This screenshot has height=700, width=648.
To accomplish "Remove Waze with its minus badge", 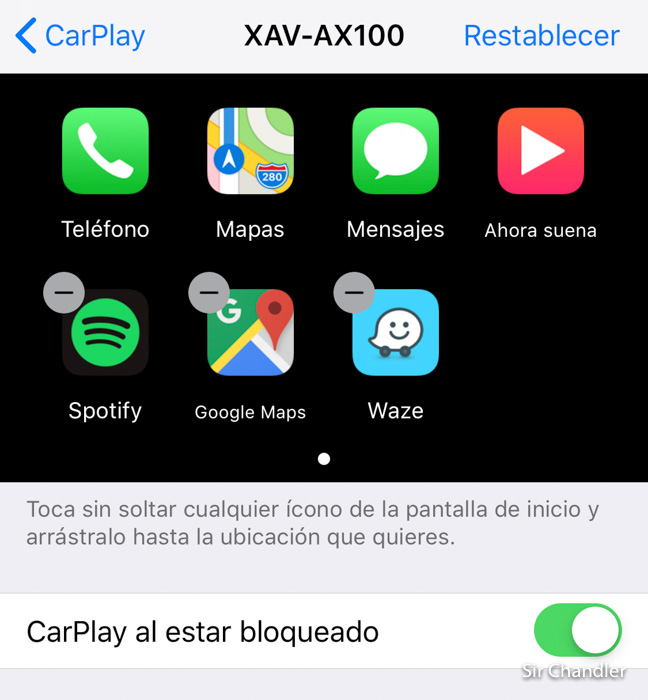I will tap(354, 293).
